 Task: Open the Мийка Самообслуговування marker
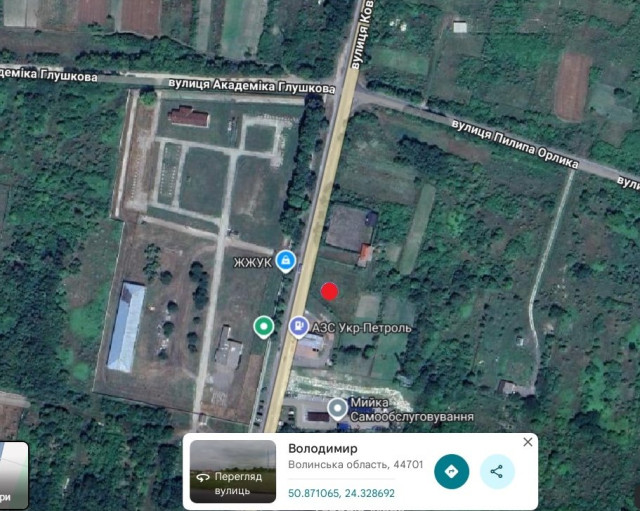tap(338, 407)
